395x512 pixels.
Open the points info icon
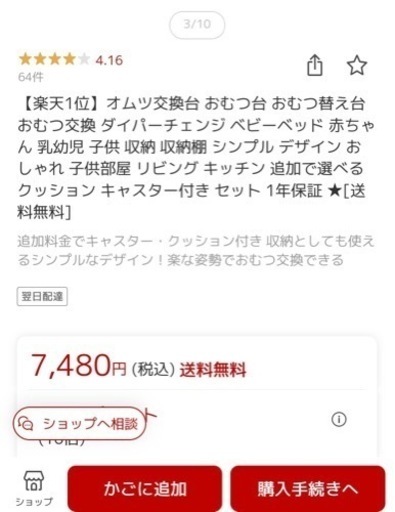pos(339,419)
